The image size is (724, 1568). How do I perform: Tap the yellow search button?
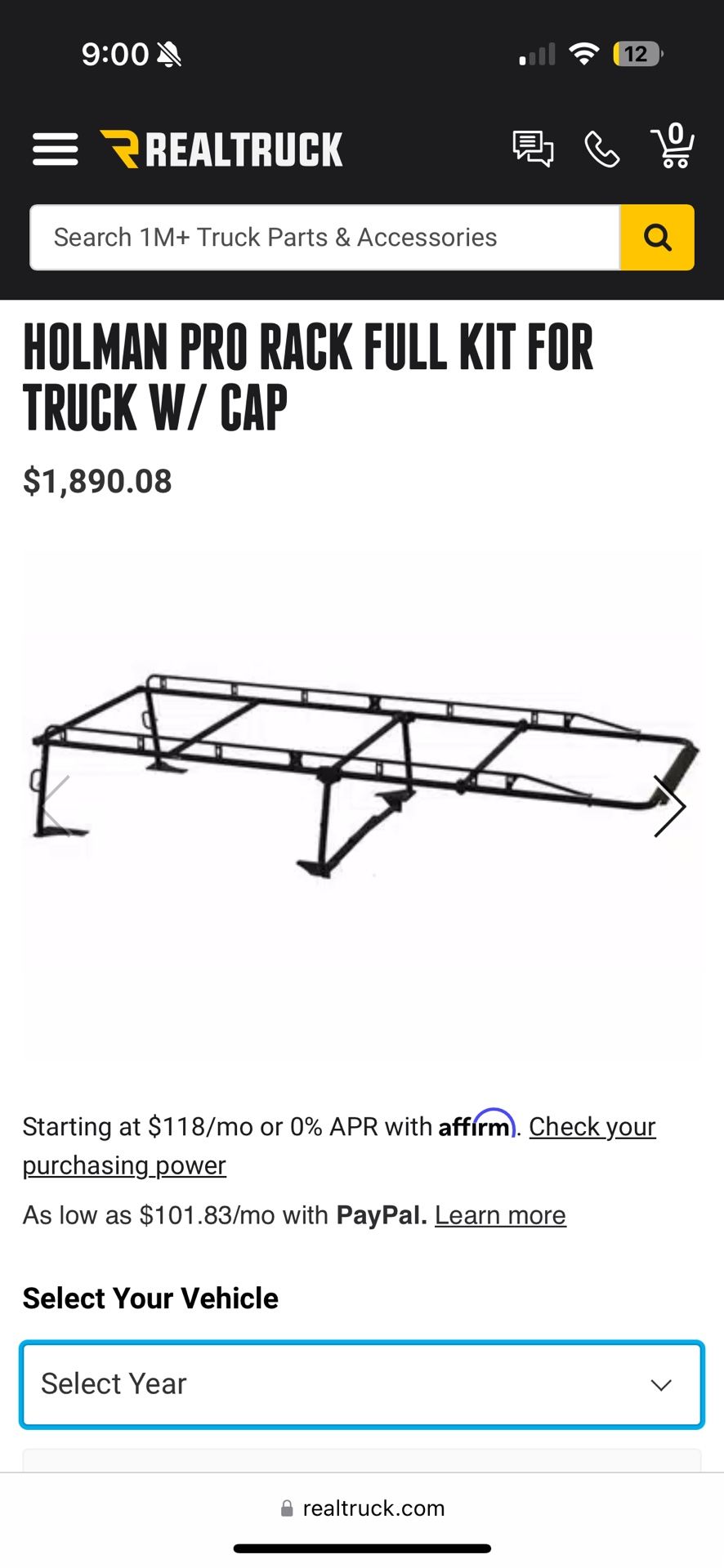pos(657,238)
